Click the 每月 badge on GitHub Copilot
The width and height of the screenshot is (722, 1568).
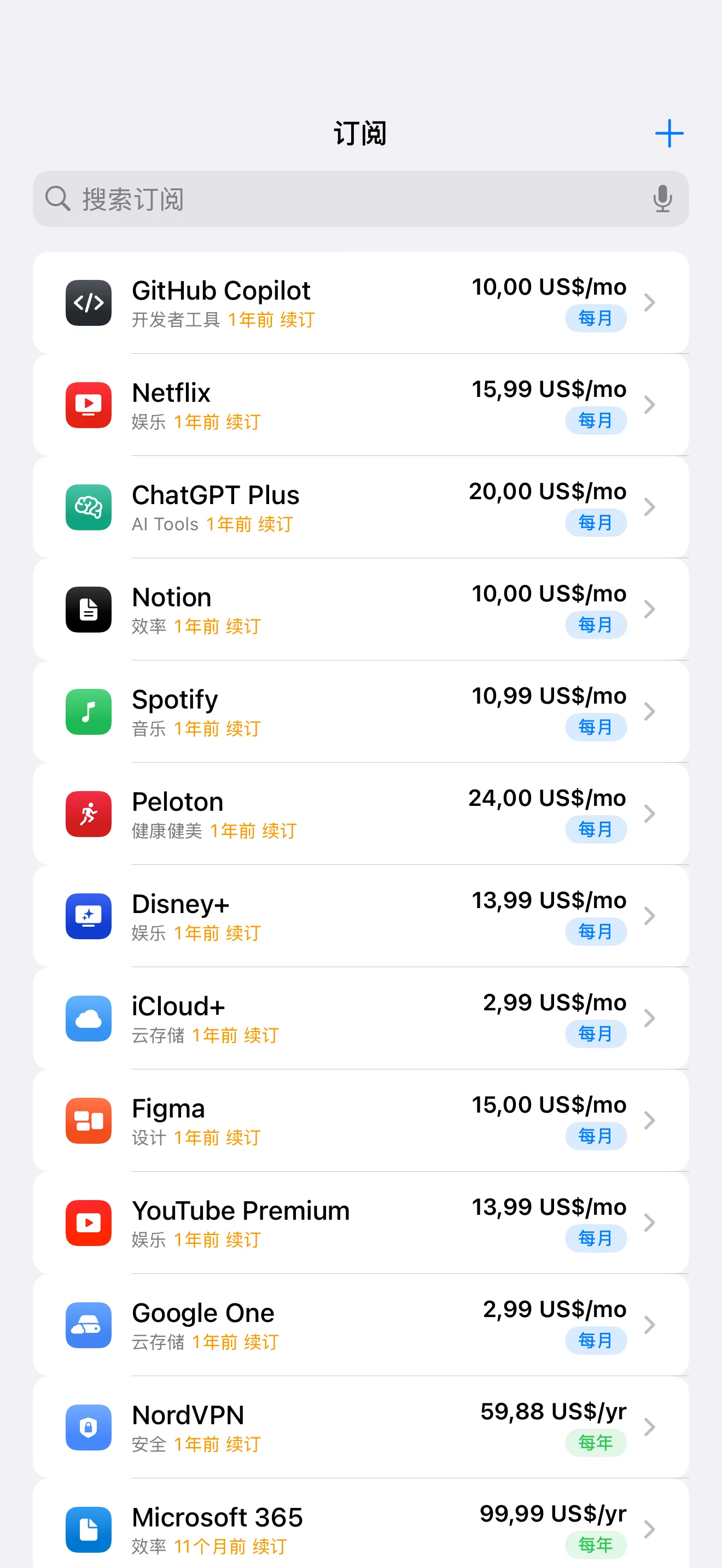point(595,318)
